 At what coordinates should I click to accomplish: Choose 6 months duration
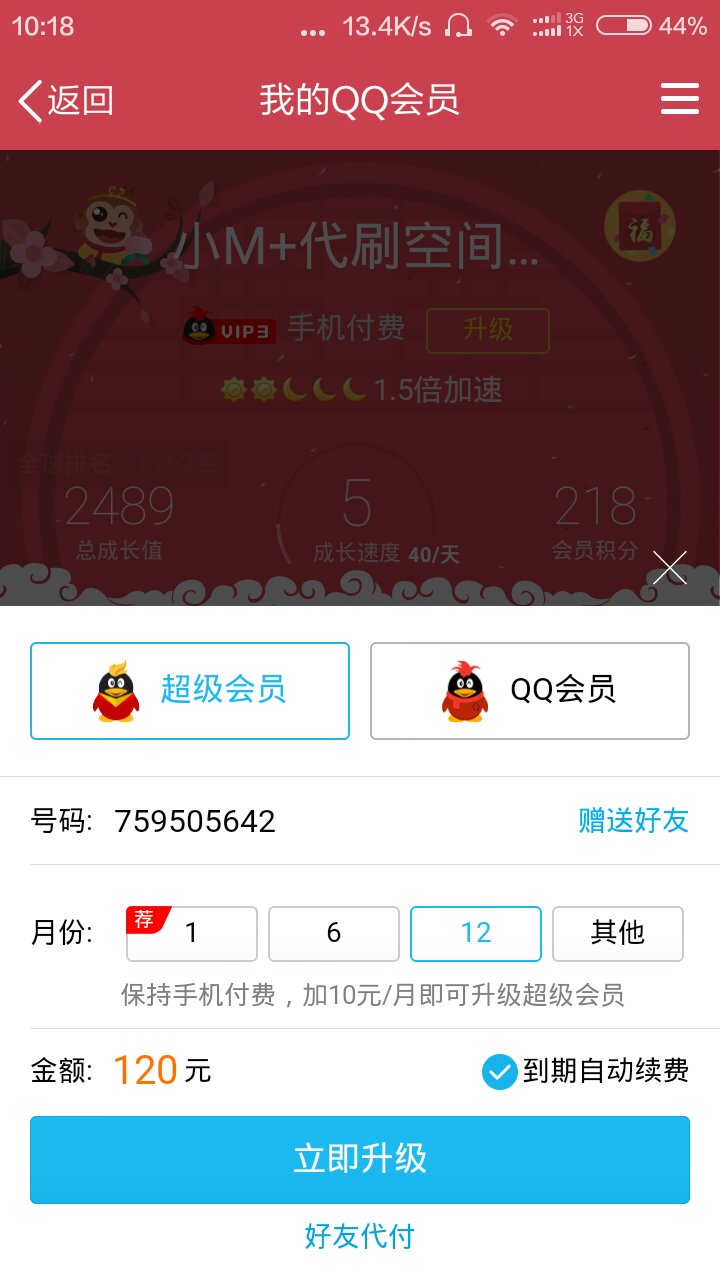point(334,933)
